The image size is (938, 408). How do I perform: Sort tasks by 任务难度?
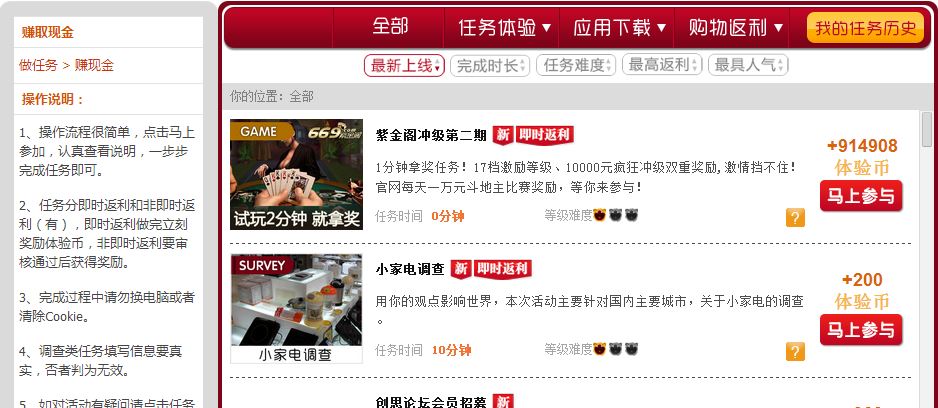[576, 65]
